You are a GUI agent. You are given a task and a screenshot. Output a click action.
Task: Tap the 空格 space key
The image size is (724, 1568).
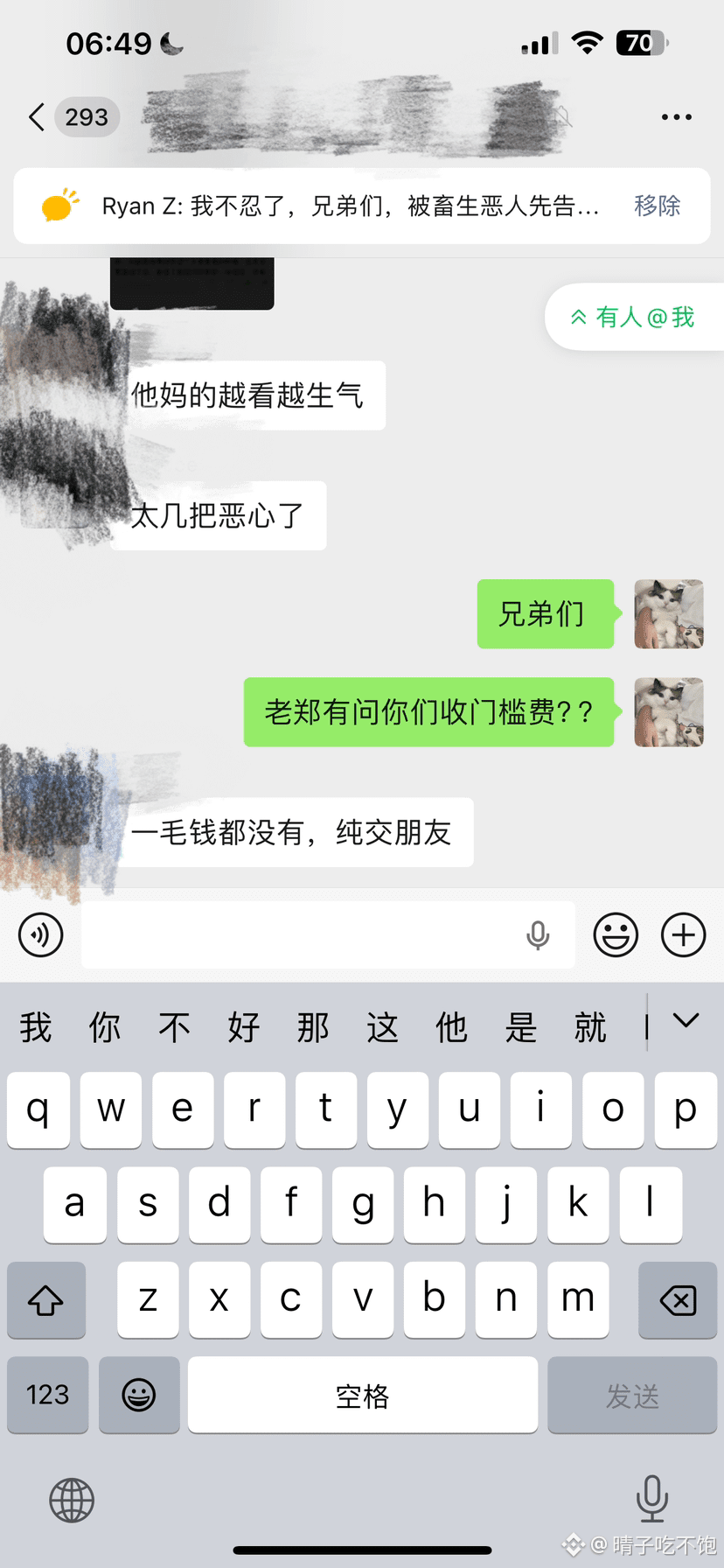(x=362, y=1395)
